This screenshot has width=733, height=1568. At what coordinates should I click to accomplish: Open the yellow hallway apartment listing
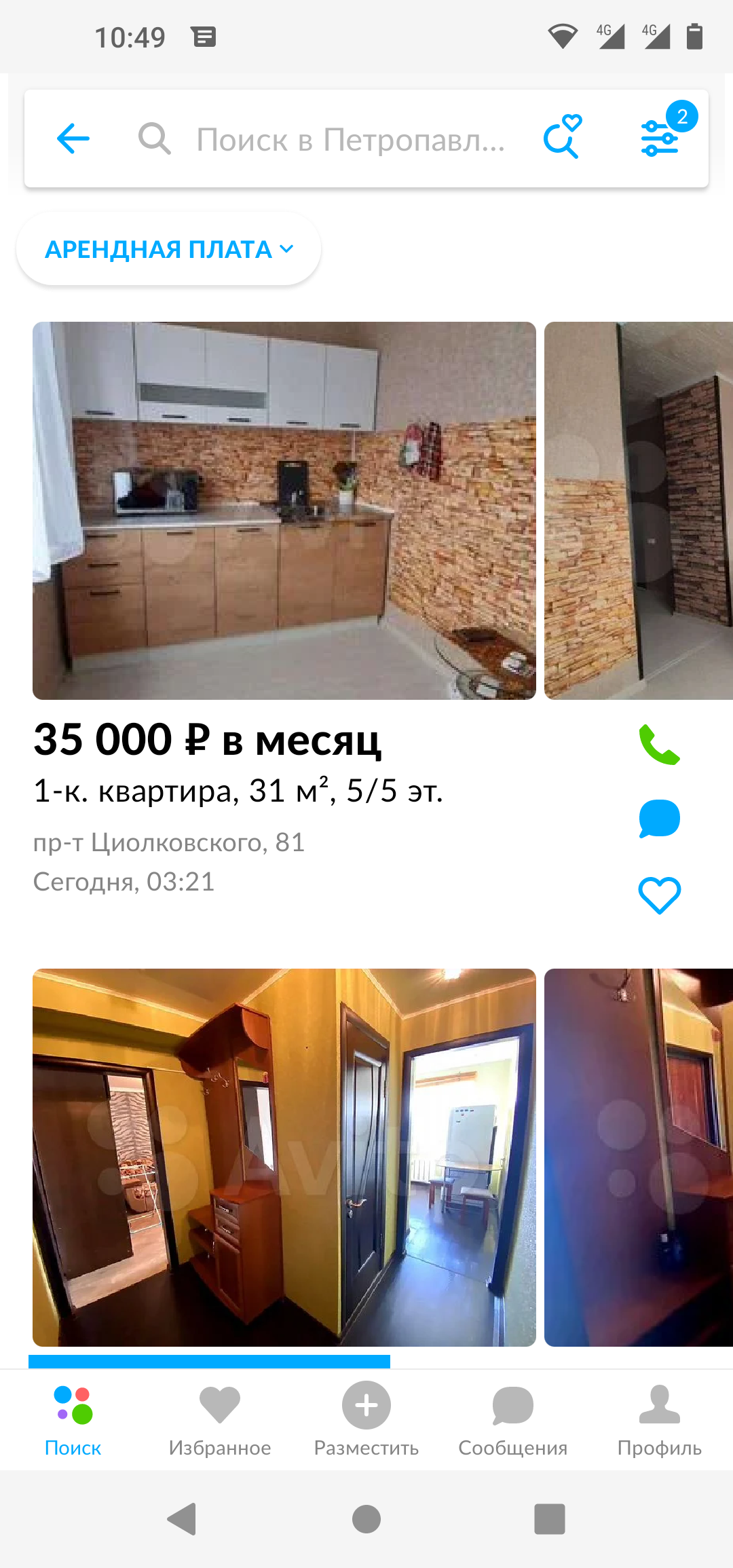coord(284,1157)
